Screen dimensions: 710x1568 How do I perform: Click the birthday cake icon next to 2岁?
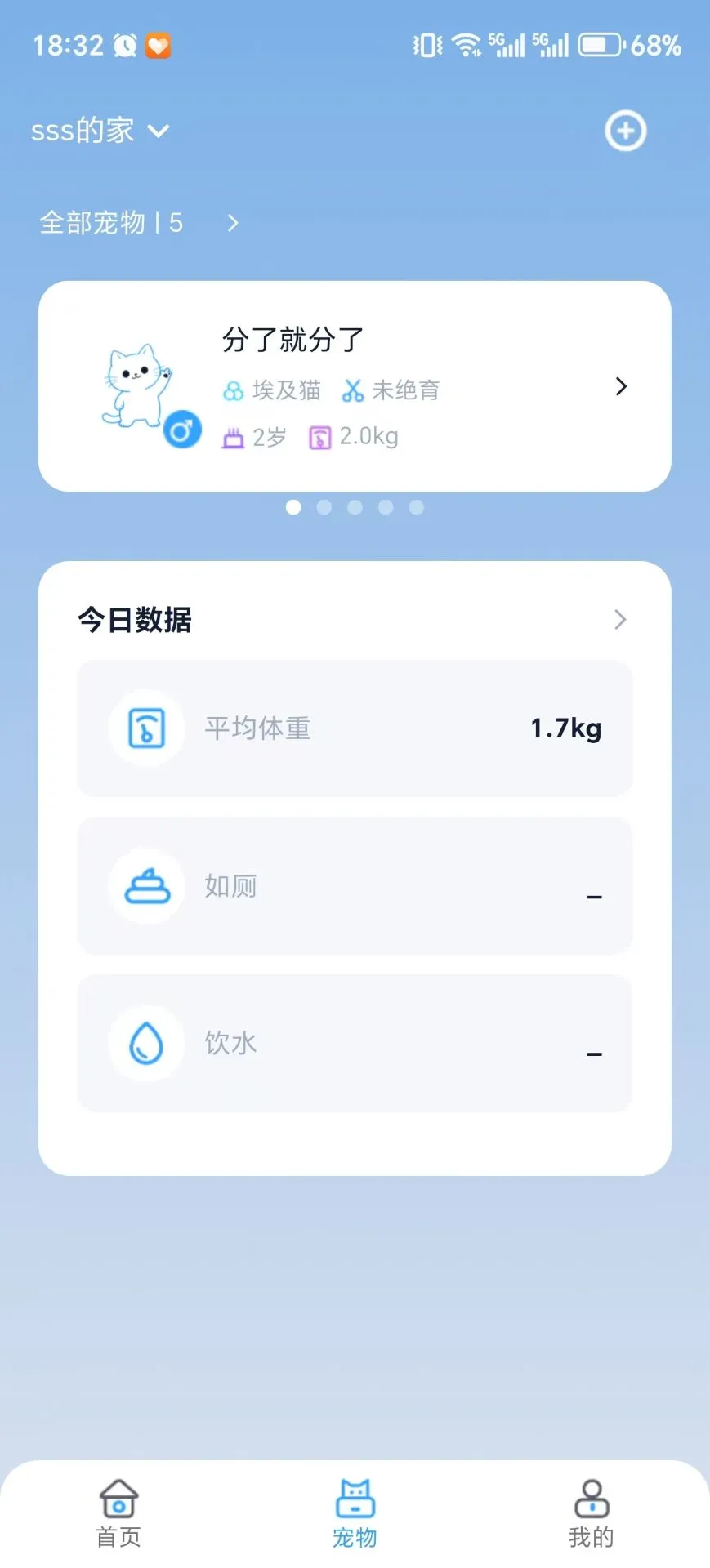coord(234,437)
